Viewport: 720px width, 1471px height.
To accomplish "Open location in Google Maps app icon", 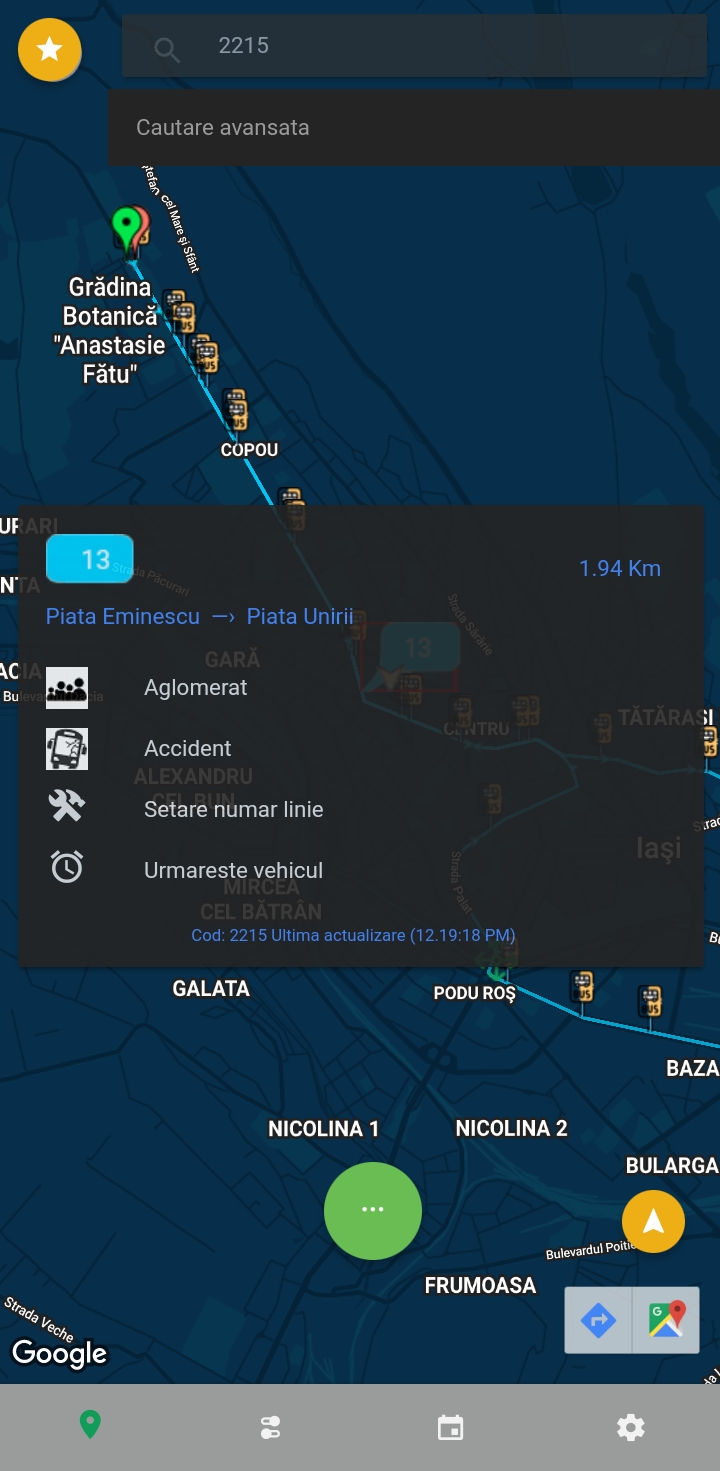I will pos(666,1320).
